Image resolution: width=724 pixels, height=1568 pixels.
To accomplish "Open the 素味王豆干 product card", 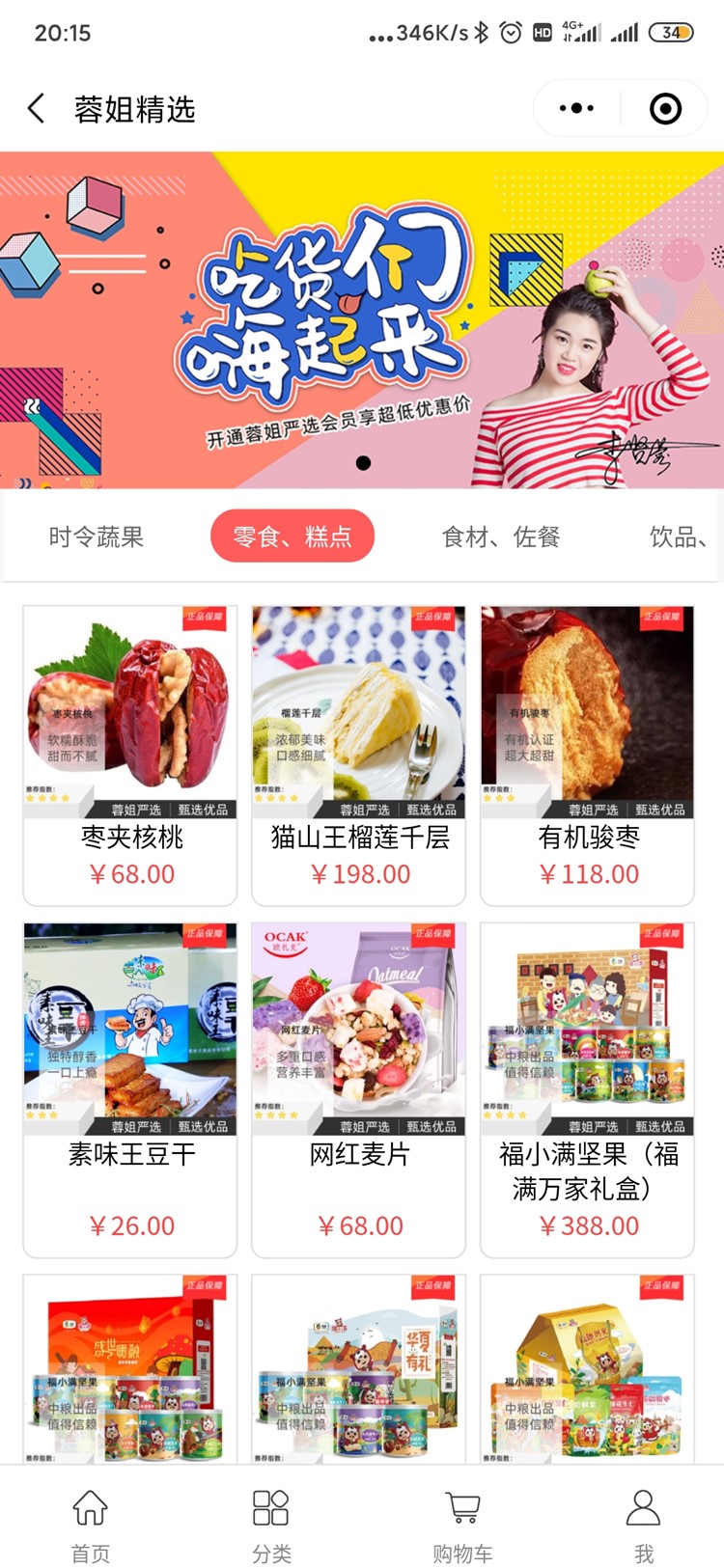I will coord(130,1089).
